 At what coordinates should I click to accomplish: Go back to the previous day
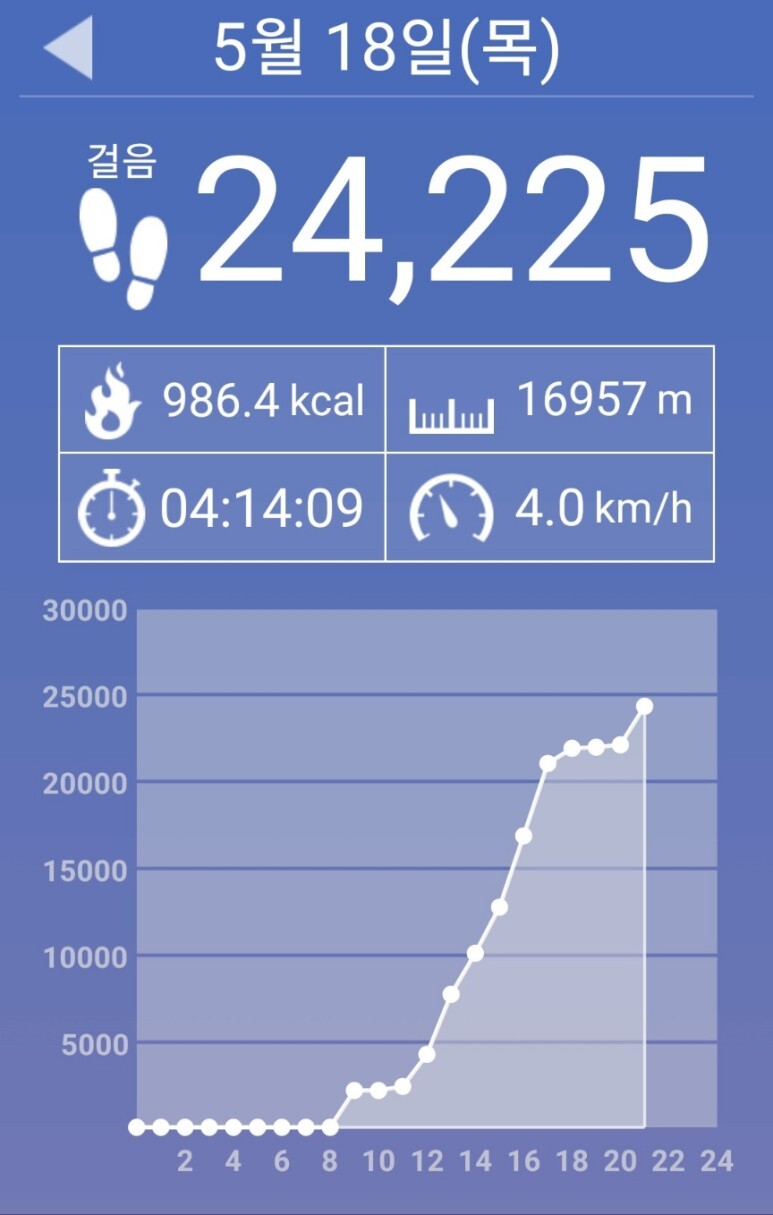tap(68, 47)
